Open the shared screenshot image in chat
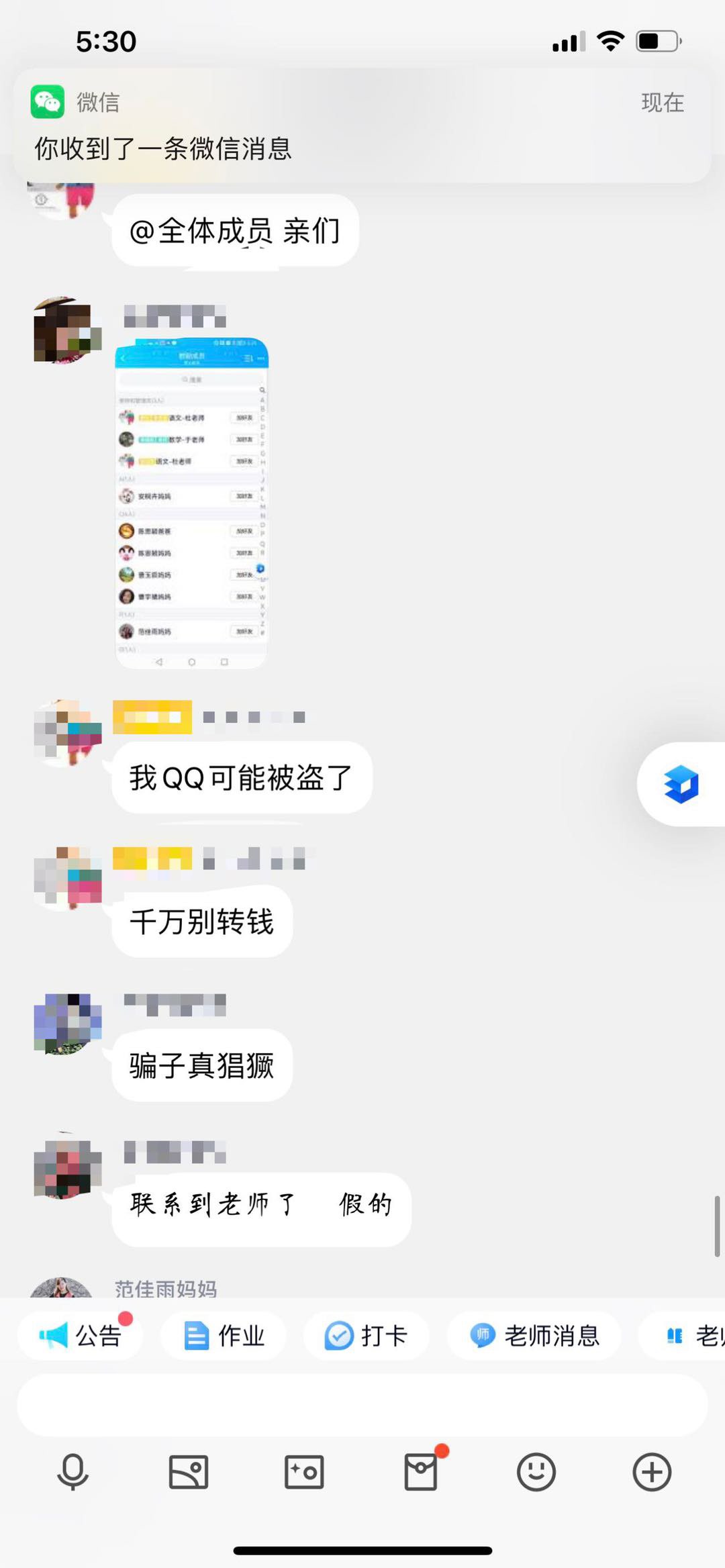 [192, 503]
